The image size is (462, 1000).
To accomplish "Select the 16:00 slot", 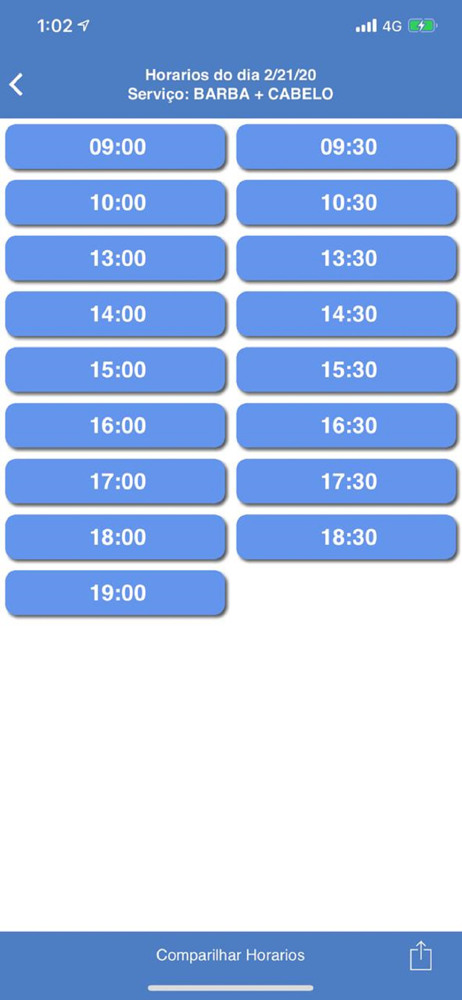I will [116, 426].
